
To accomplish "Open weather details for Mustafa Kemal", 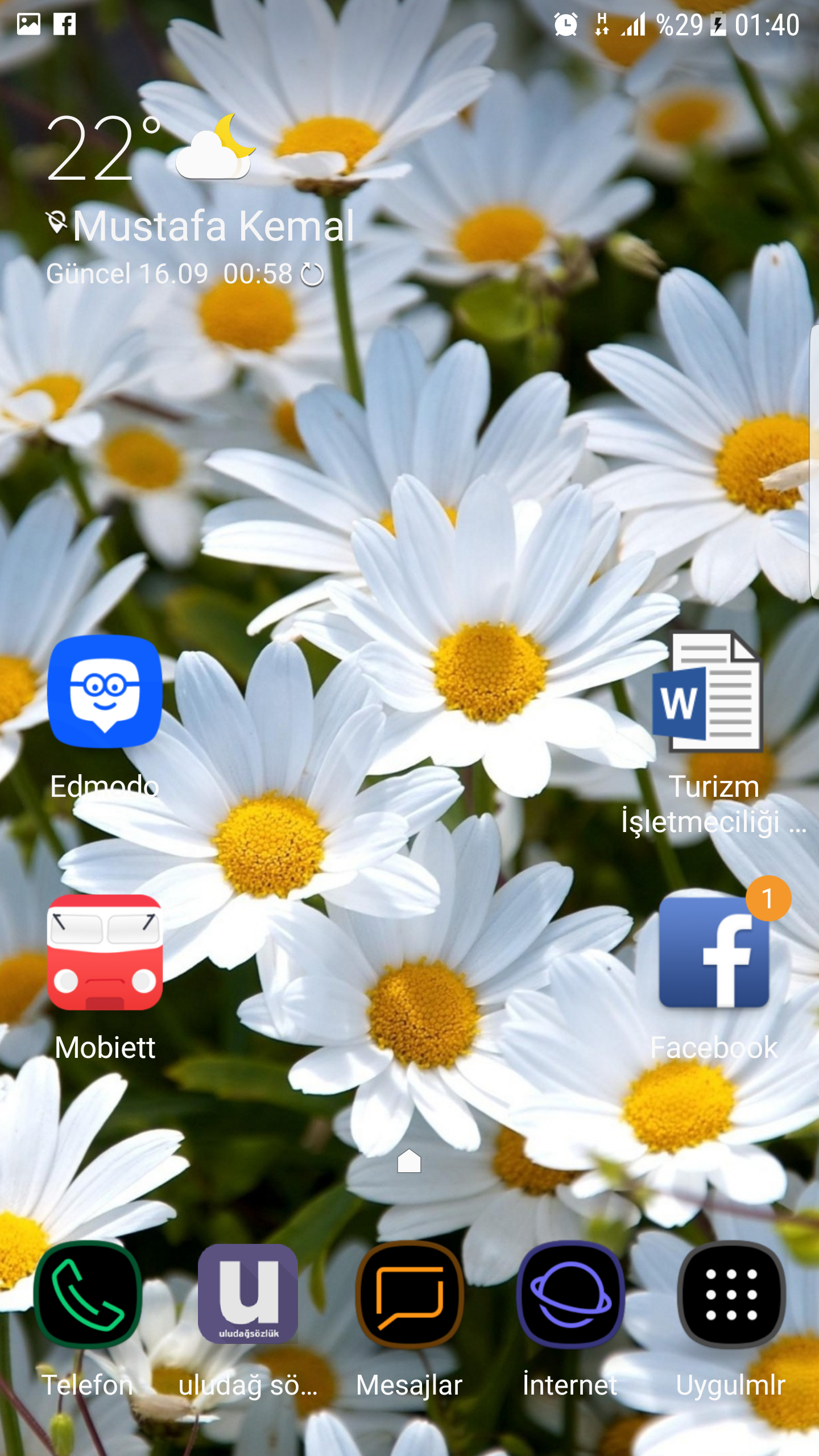I will pos(213,226).
